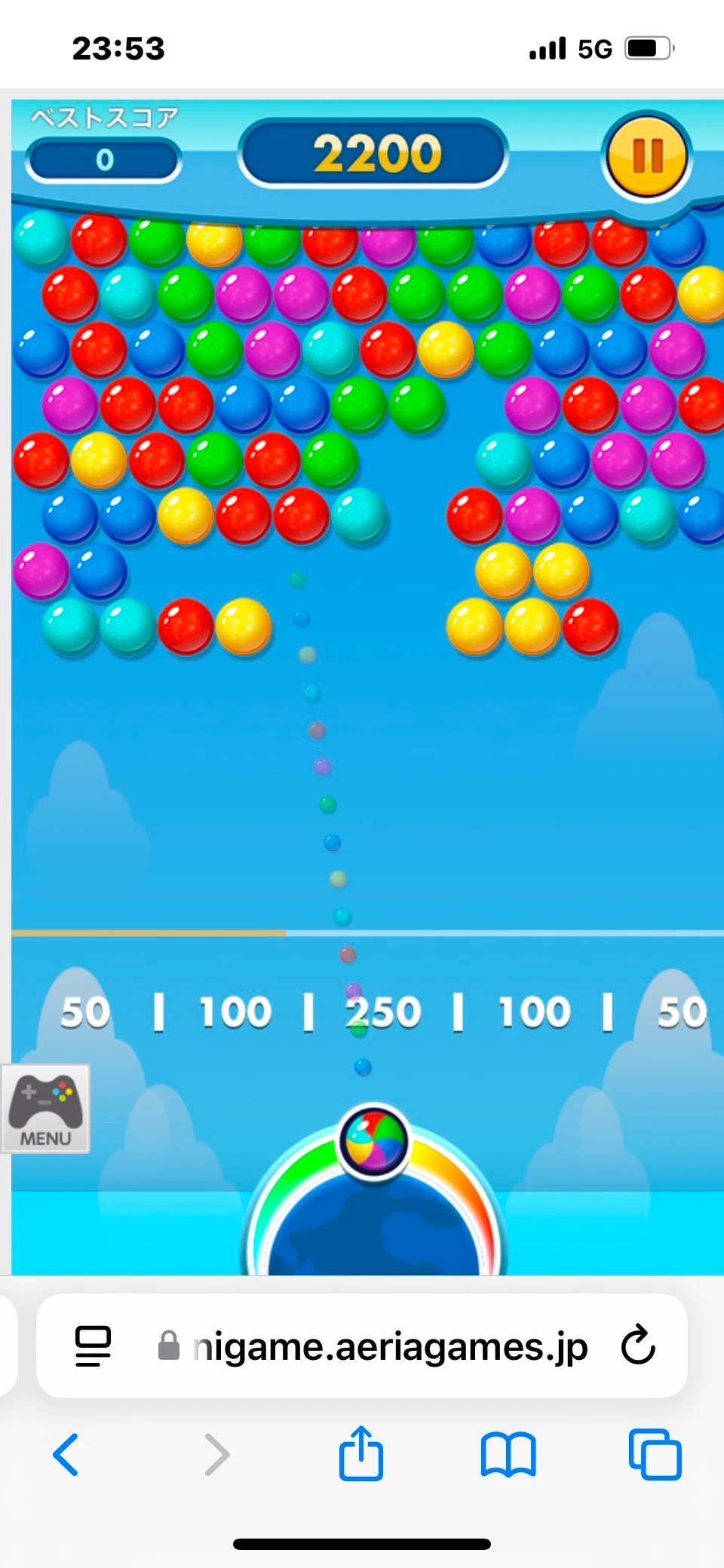Open the address bar with aeriagames.jp
724x1568 pixels.
tap(362, 1346)
